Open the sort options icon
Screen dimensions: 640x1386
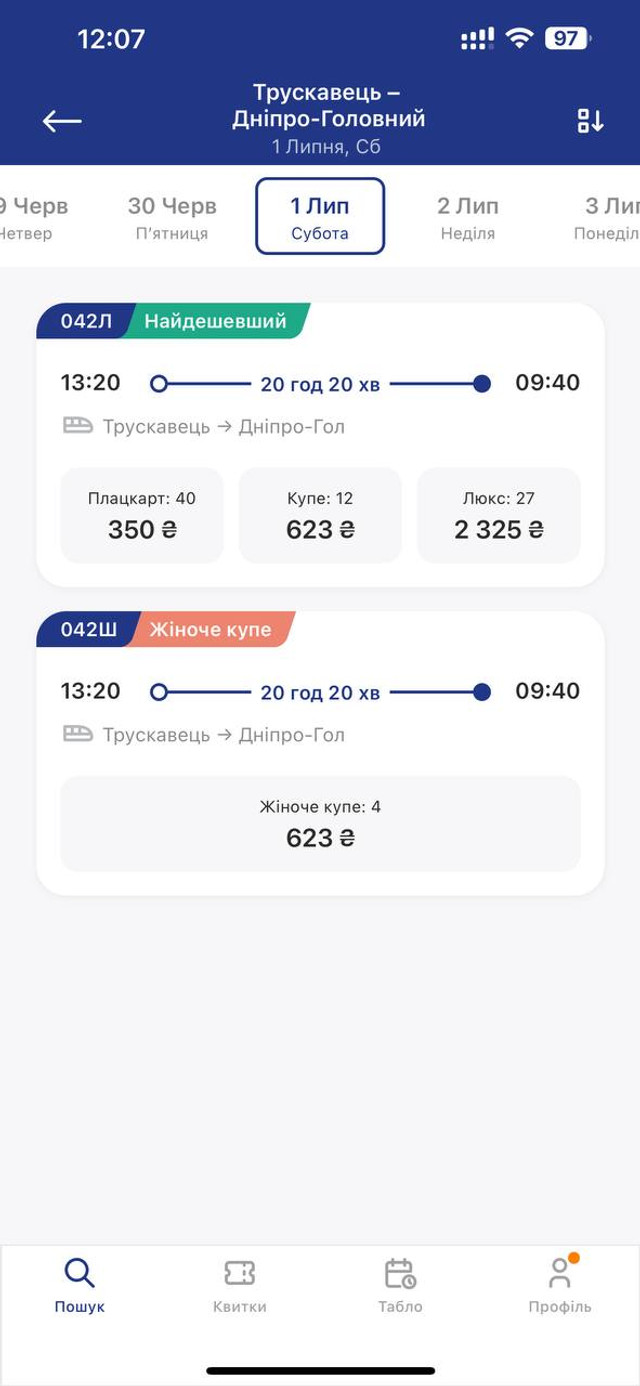(590, 121)
